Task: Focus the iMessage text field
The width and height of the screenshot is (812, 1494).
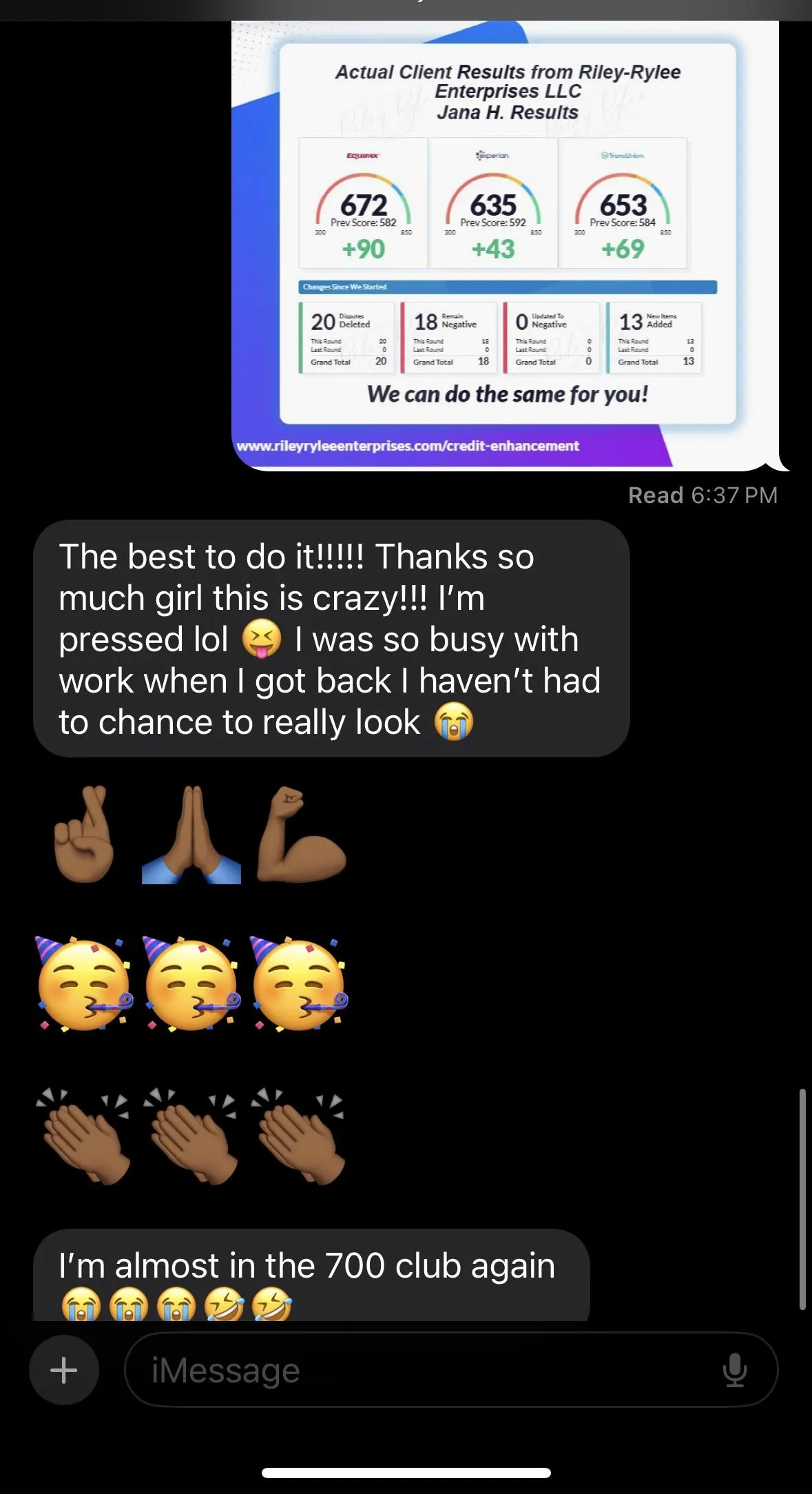Action: 413,1370
